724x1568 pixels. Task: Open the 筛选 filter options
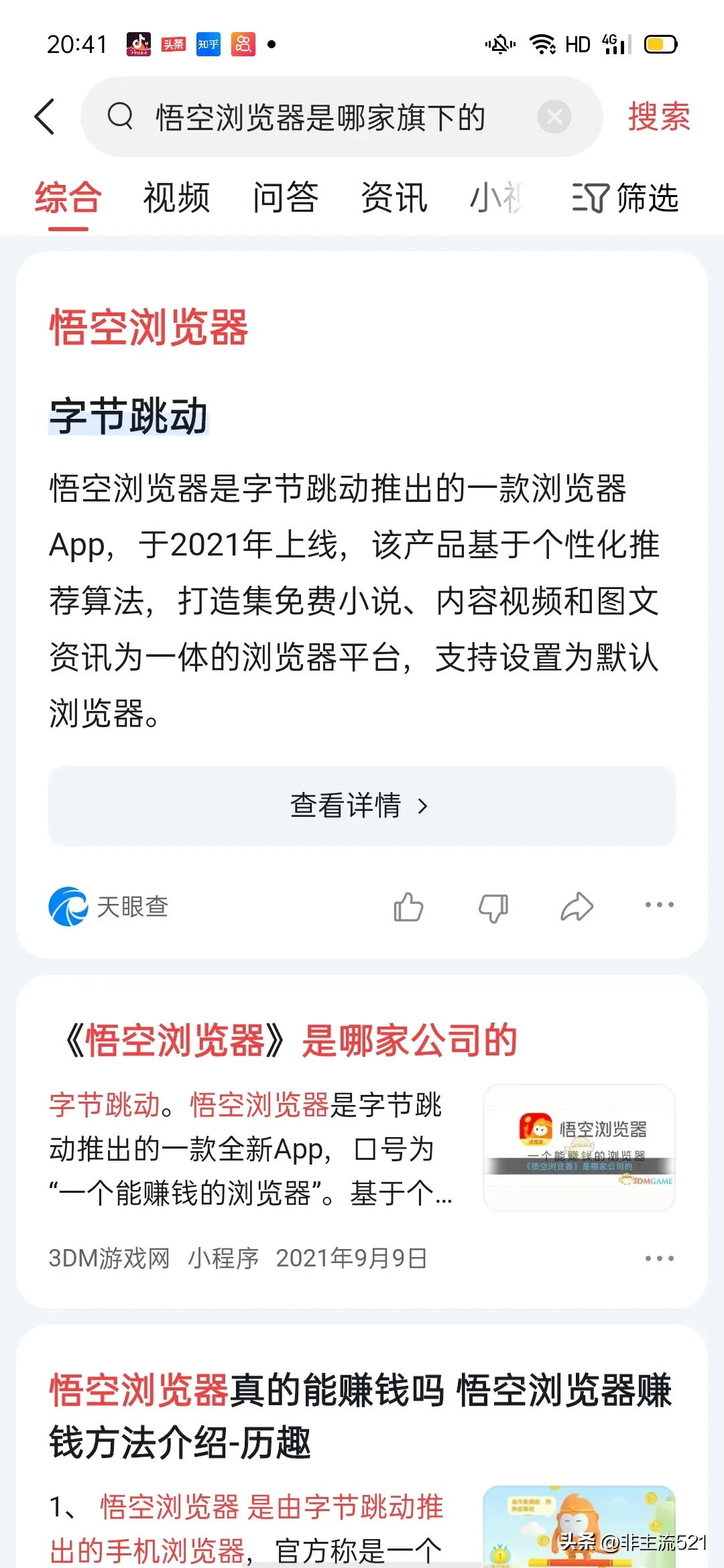(x=625, y=198)
